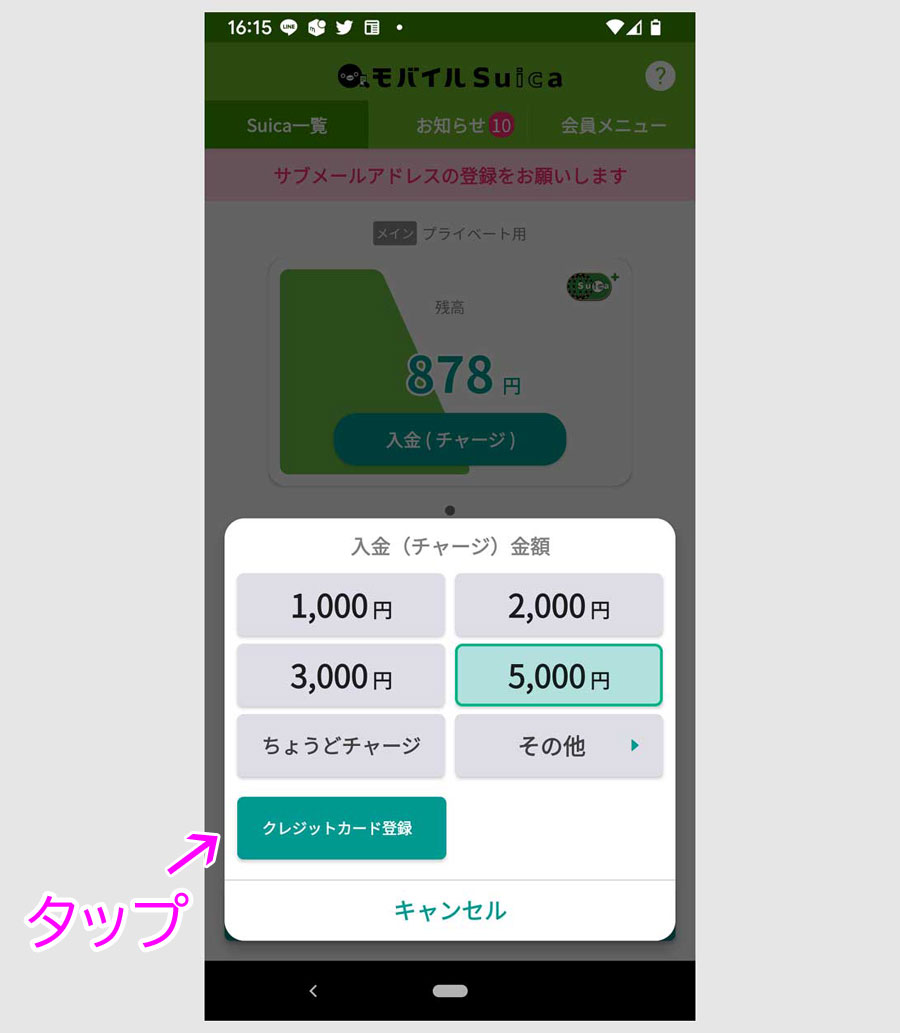Expand その他 for other charge amounts

coord(558,745)
